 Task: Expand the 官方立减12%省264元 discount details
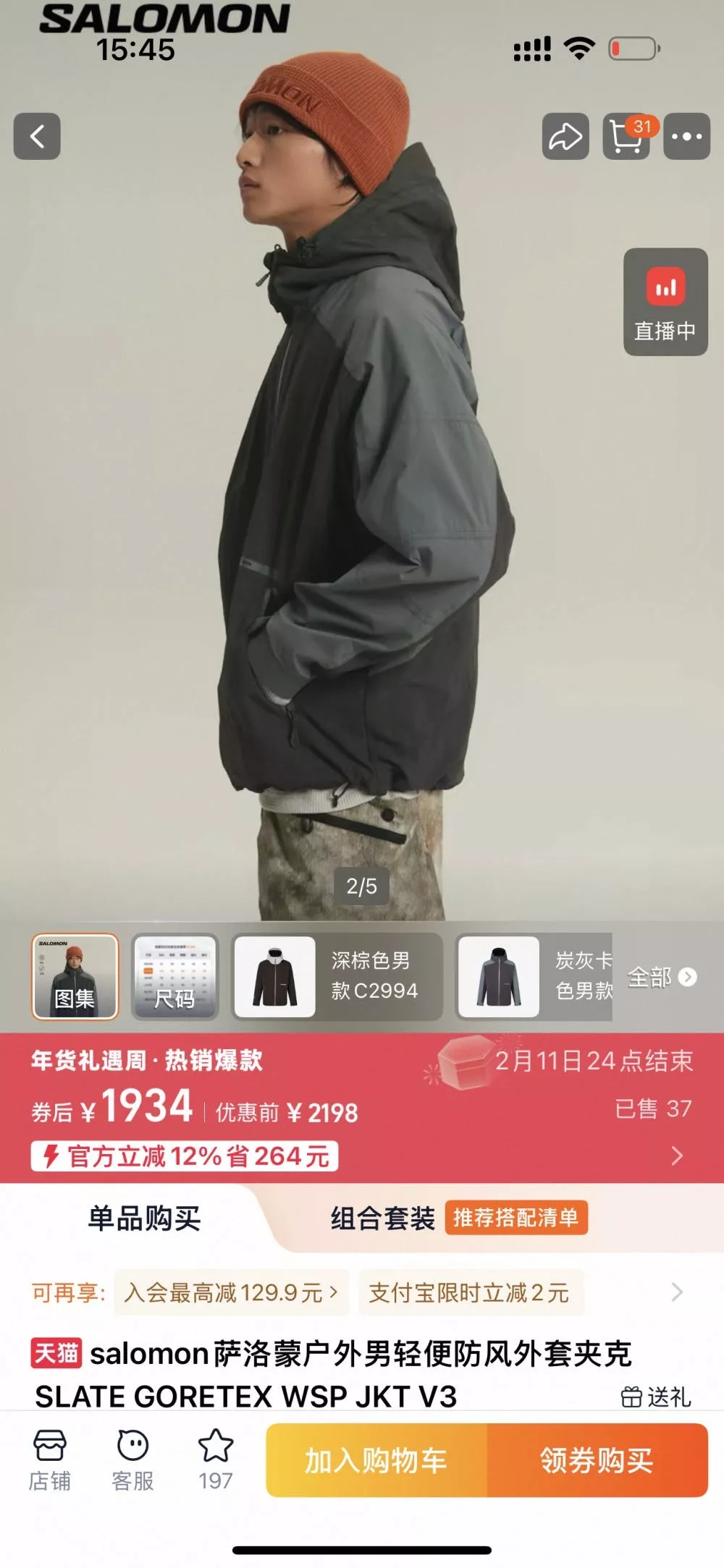point(185,1156)
